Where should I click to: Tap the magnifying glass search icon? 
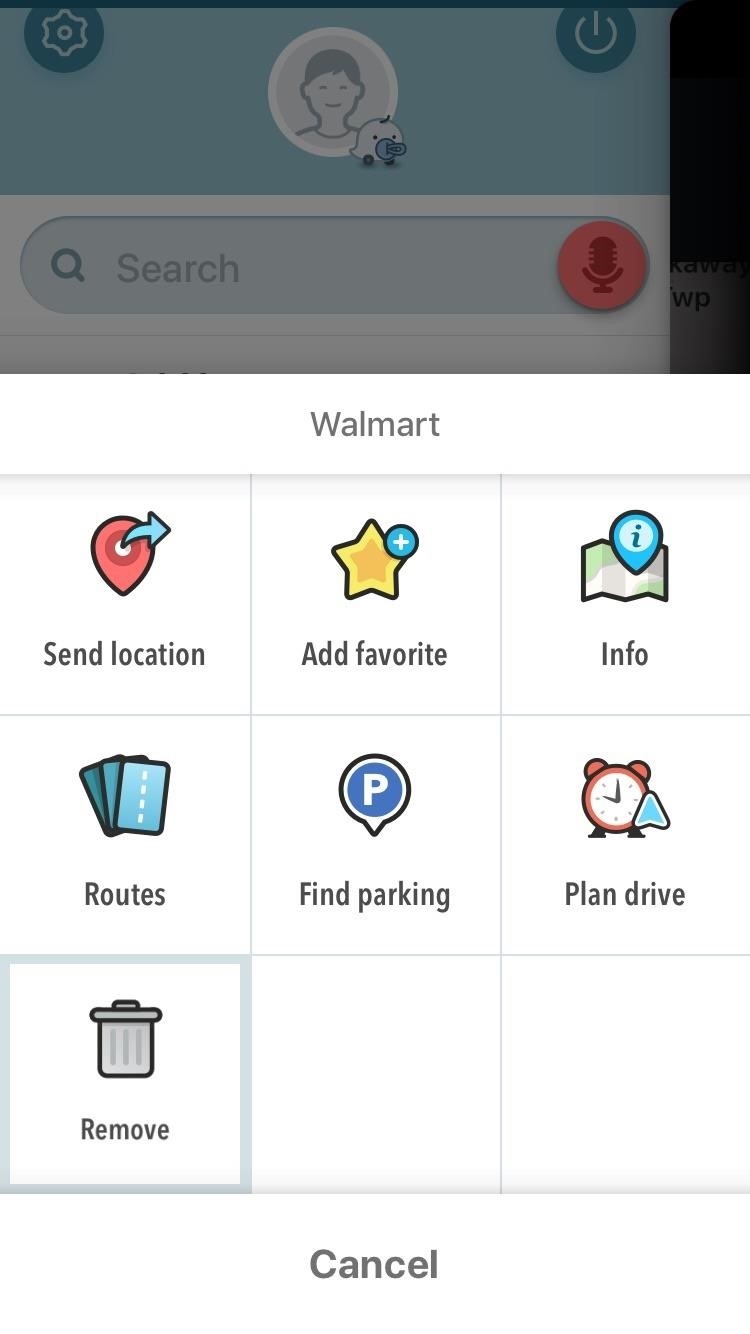tap(68, 265)
